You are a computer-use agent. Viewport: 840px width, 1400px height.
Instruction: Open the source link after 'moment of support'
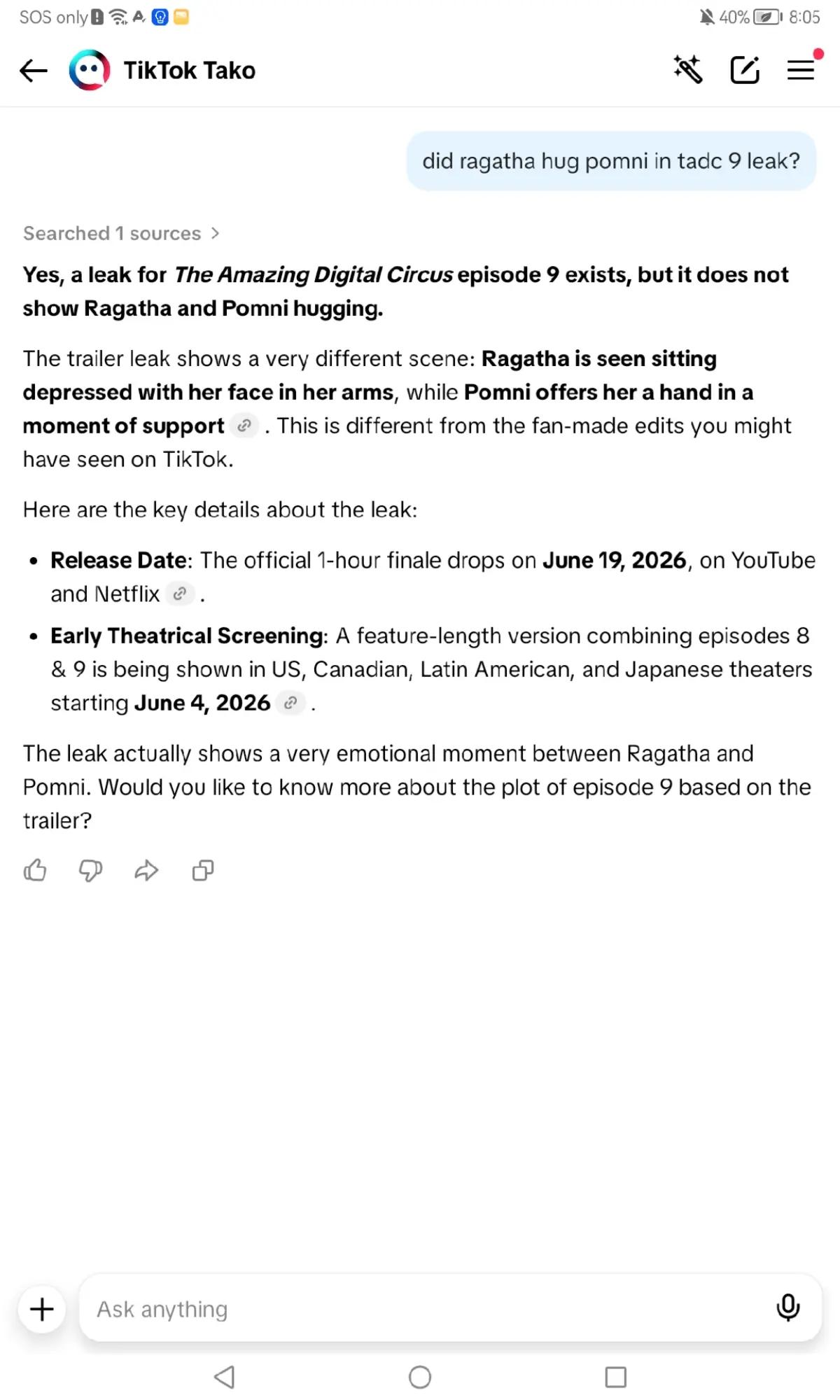[x=244, y=426]
